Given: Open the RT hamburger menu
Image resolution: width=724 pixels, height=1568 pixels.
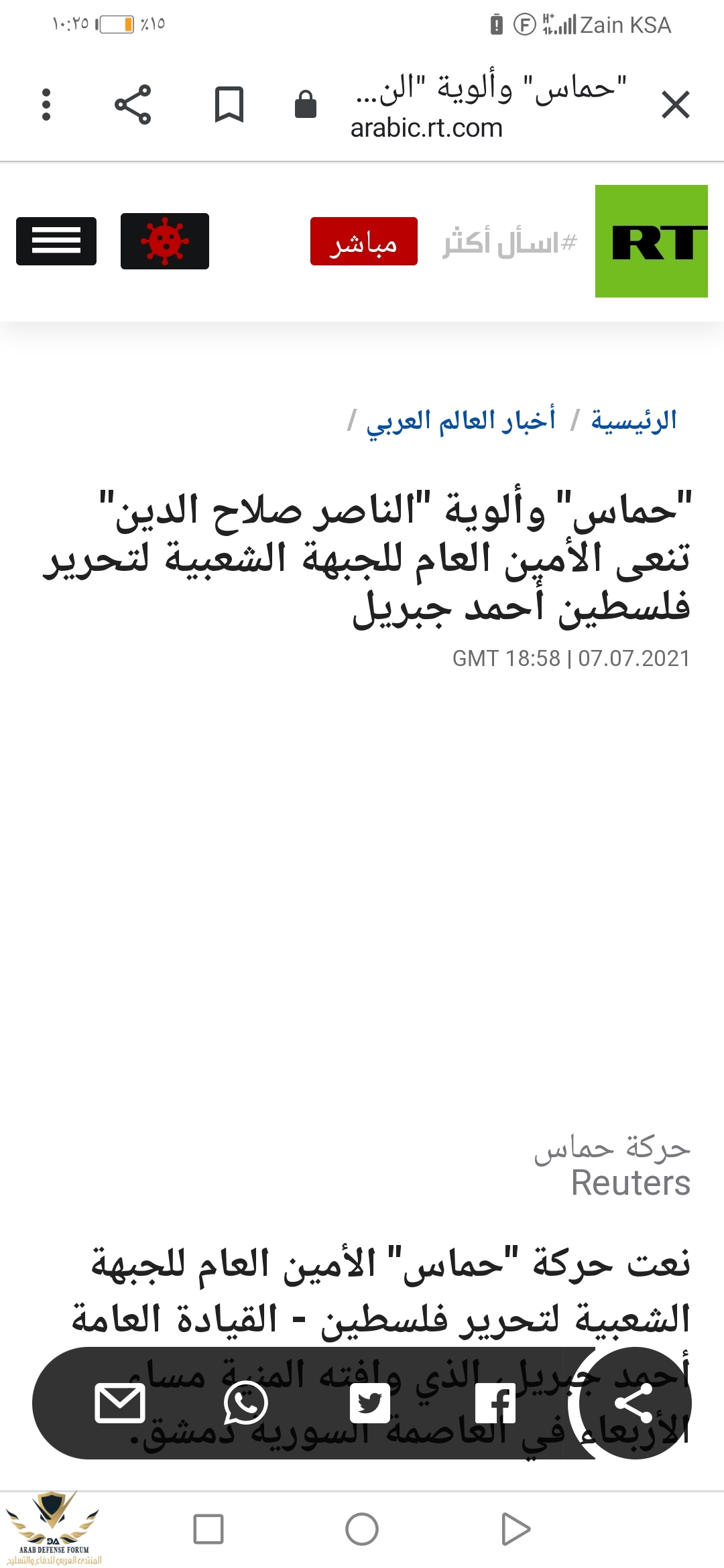Looking at the screenshot, I should click(x=56, y=241).
